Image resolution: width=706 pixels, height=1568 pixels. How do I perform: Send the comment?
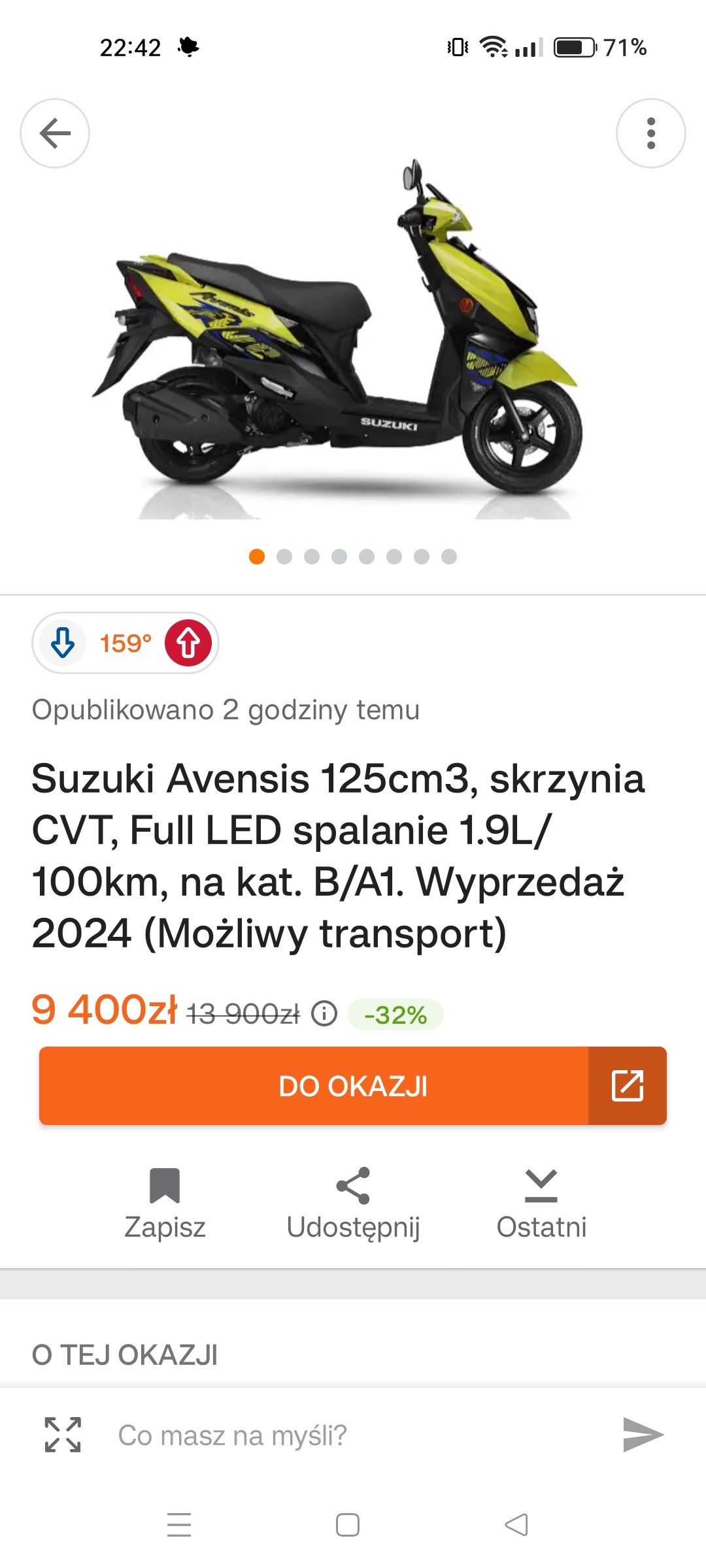643,1435
